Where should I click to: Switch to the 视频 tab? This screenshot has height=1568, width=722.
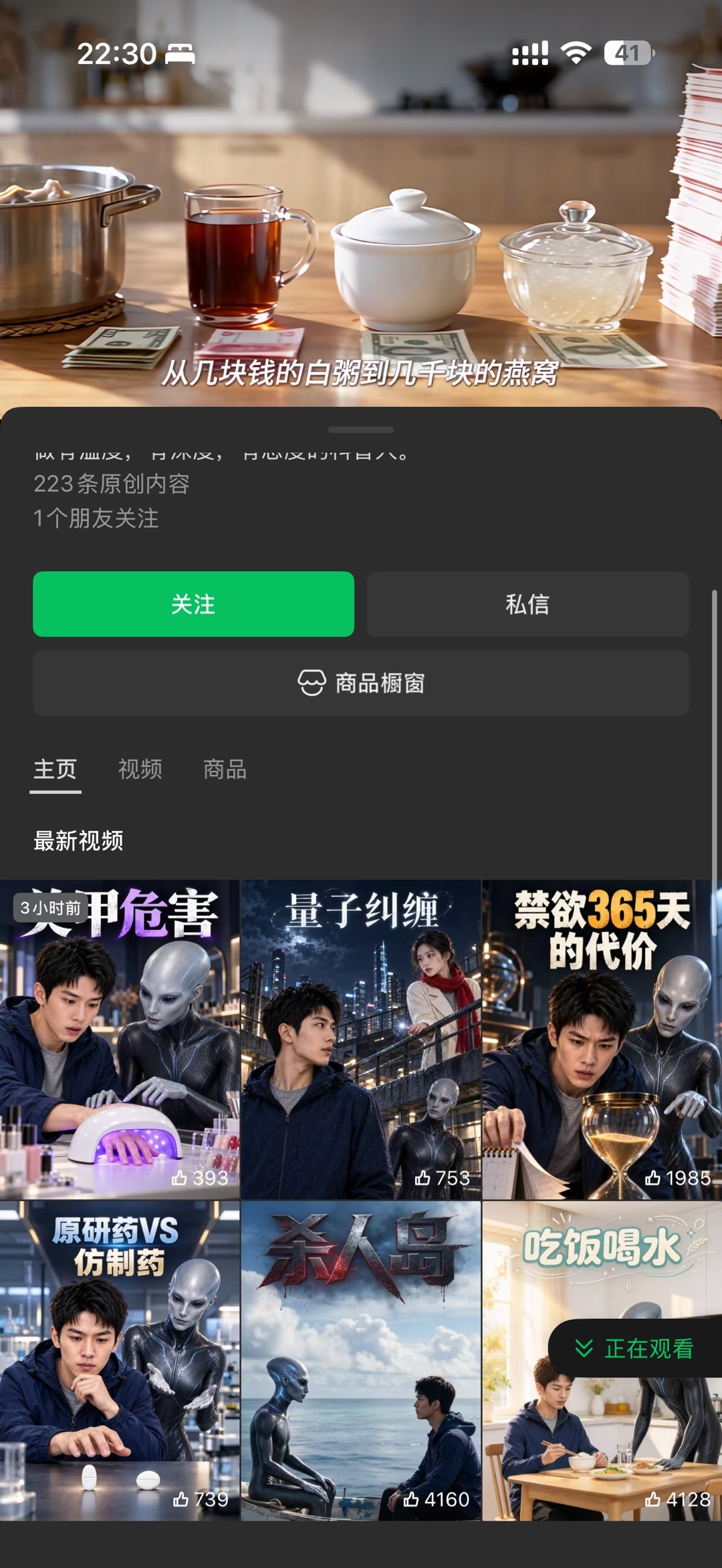point(140,769)
